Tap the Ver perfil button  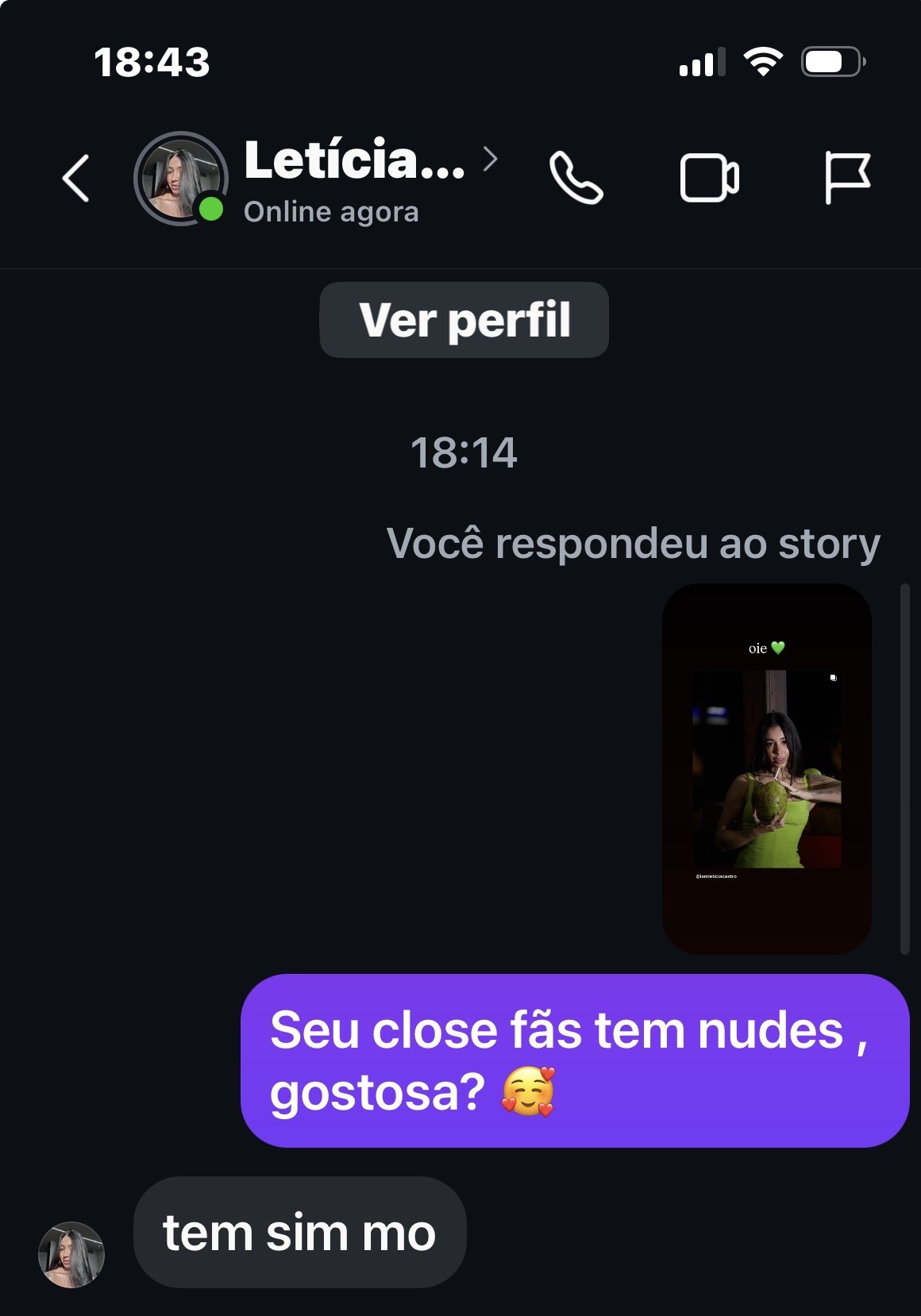(x=464, y=320)
